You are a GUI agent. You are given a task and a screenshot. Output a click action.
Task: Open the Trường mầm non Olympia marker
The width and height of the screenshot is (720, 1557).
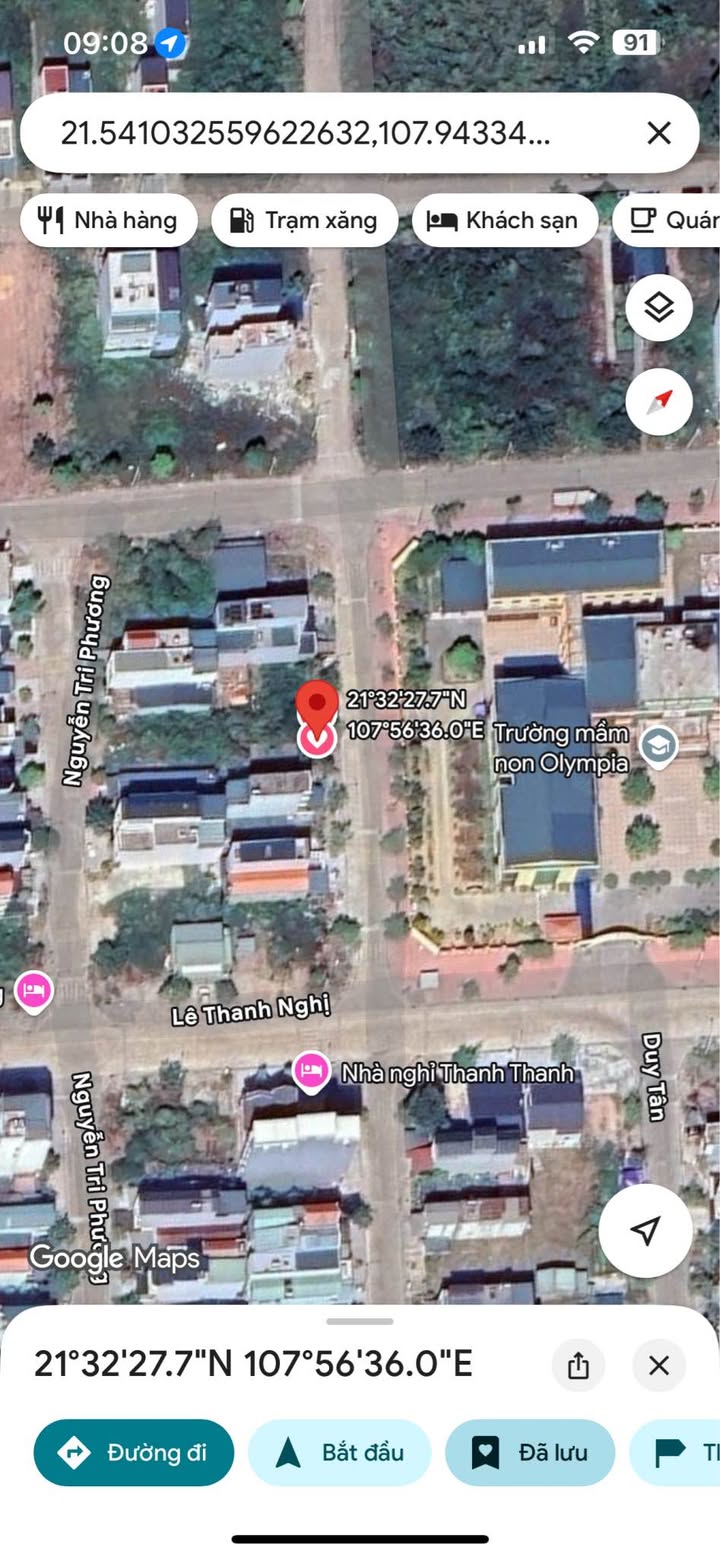coord(659,745)
